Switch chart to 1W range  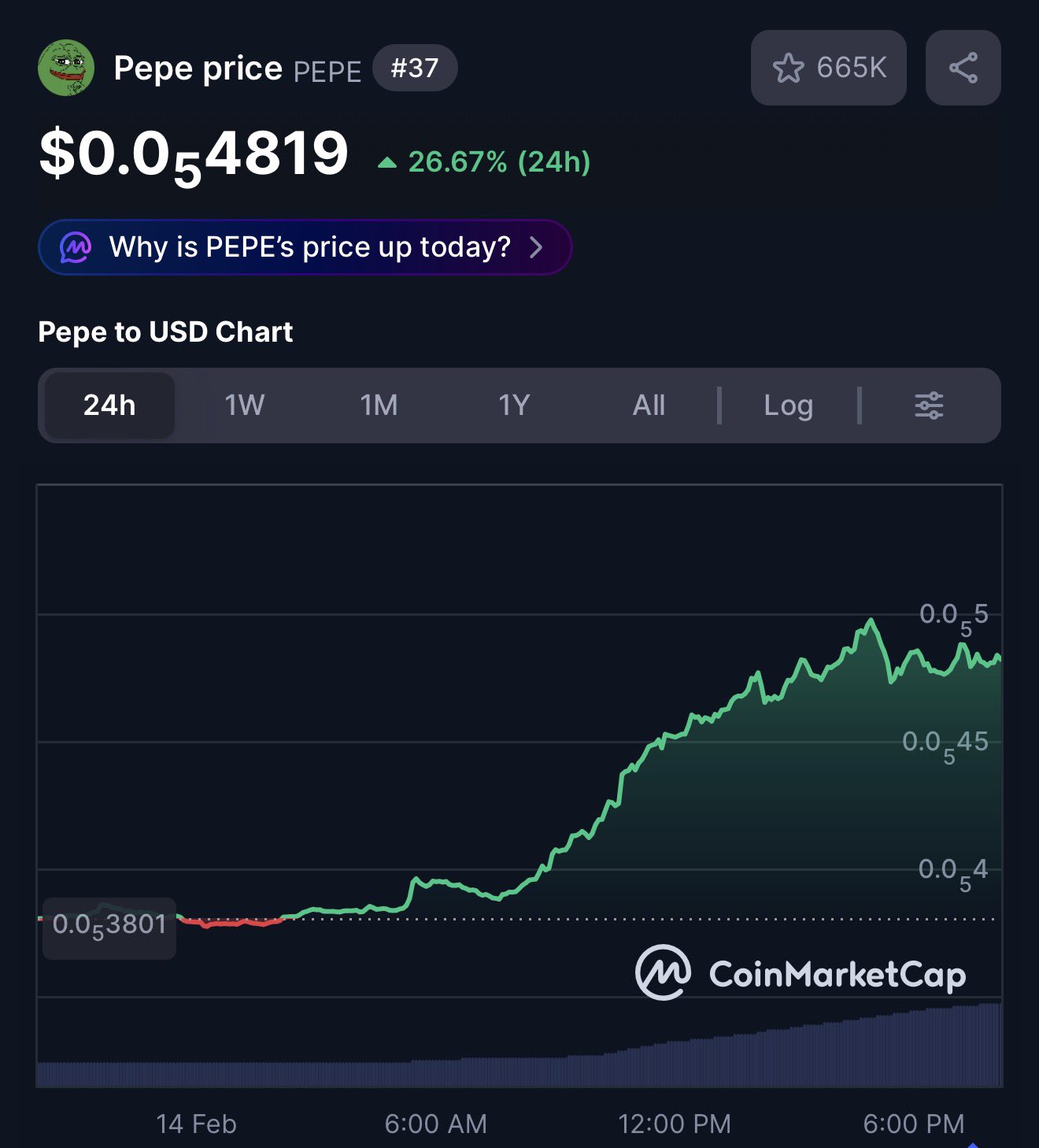[x=244, y=406]
